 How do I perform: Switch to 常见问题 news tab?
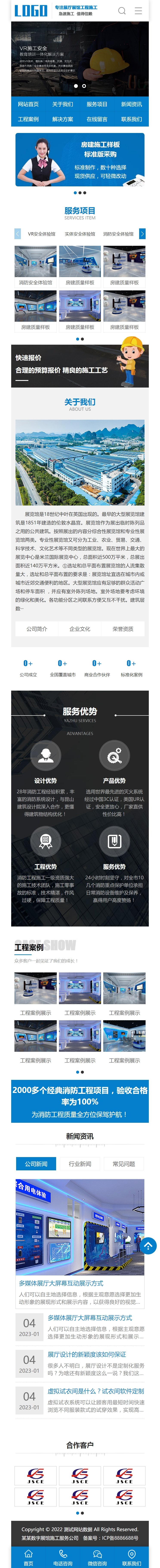click(123, 1164)
